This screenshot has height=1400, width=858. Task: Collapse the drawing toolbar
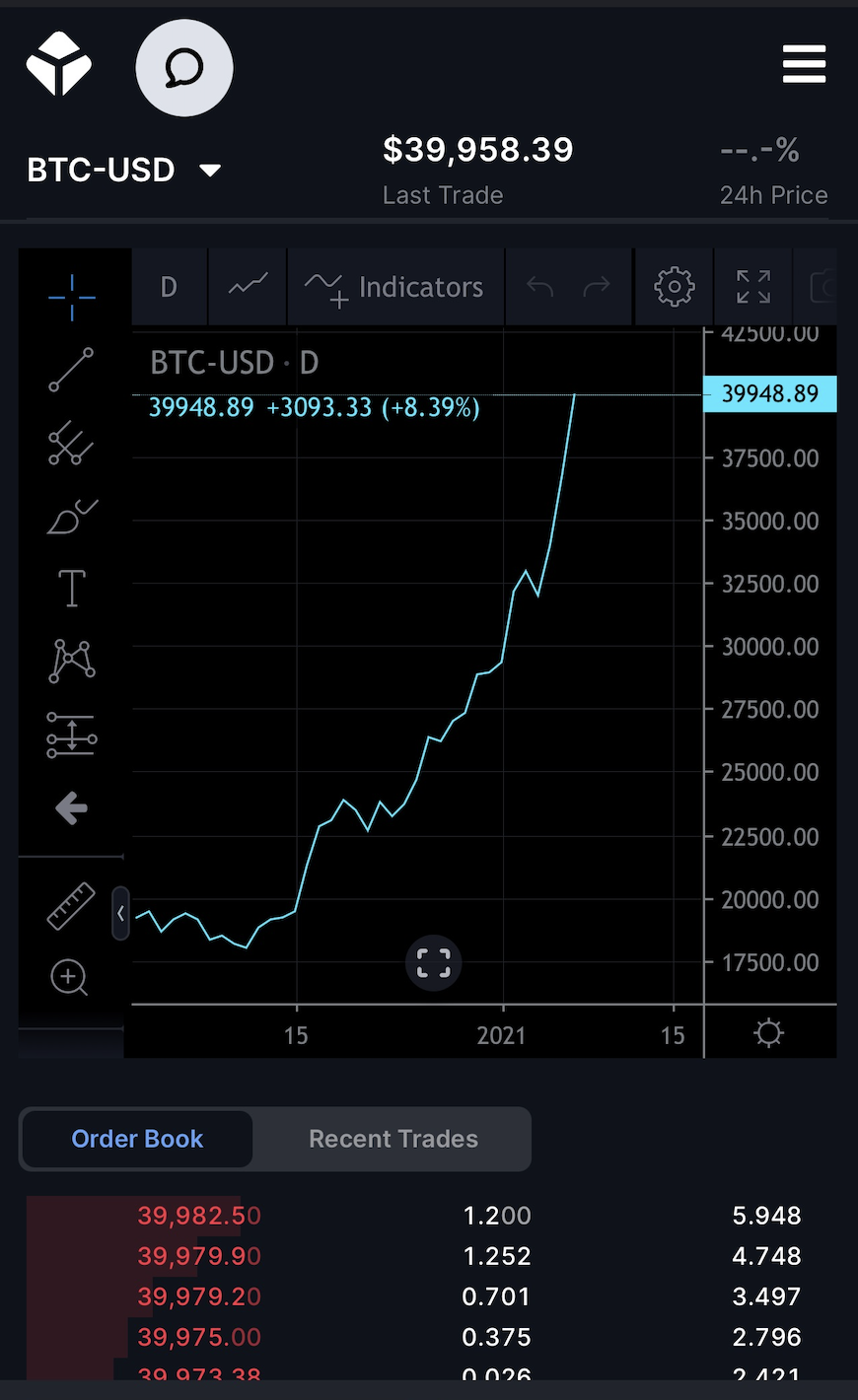(x=120, y=913)
